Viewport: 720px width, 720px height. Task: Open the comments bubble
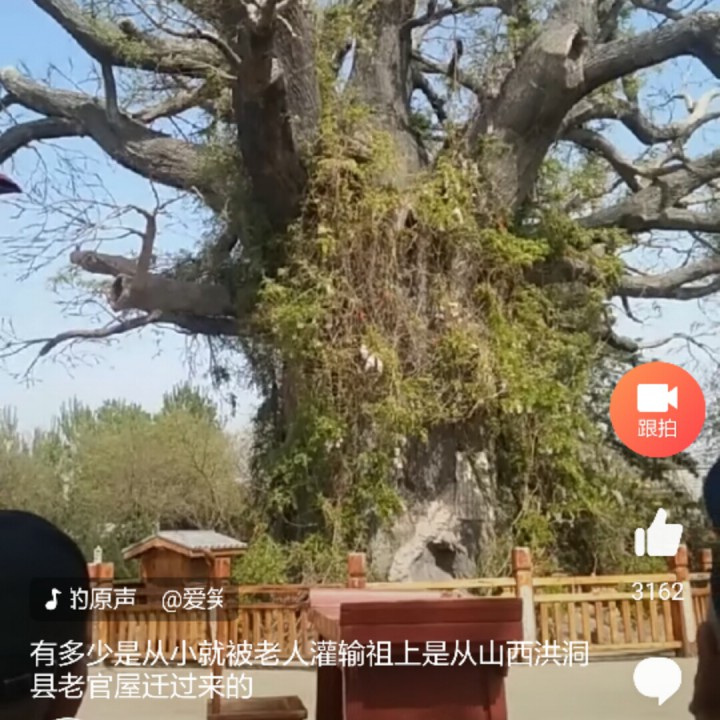click(657, 681)
